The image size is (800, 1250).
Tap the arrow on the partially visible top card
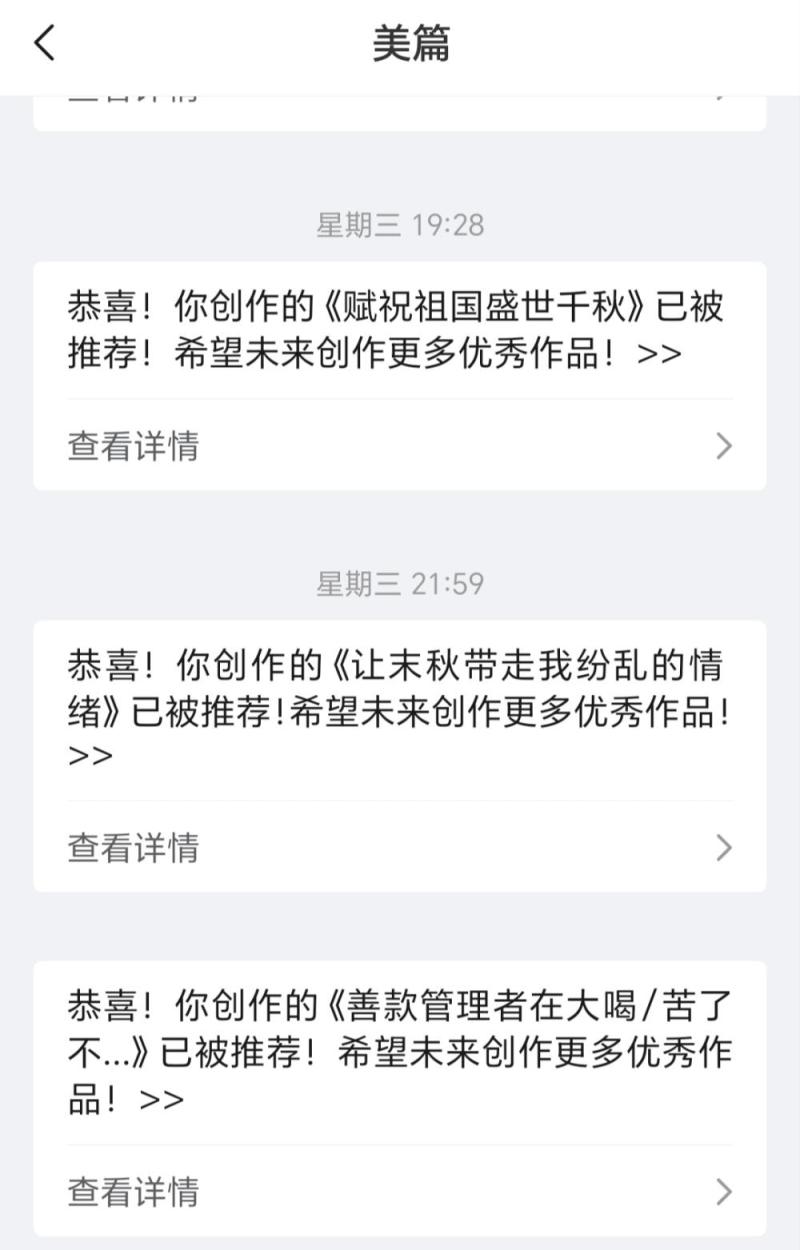click(x=722, y=97)
